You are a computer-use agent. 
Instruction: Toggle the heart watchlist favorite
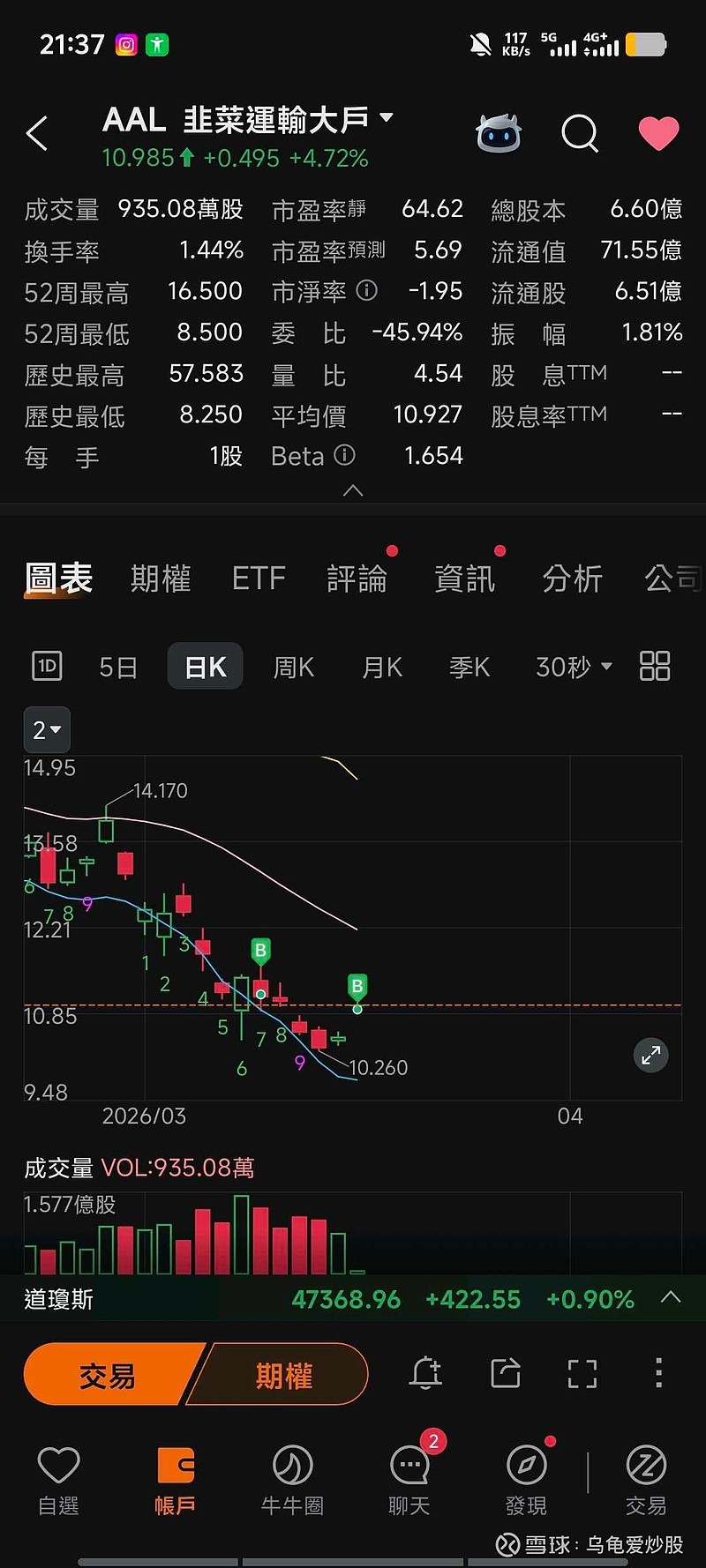tap(658, 134)
